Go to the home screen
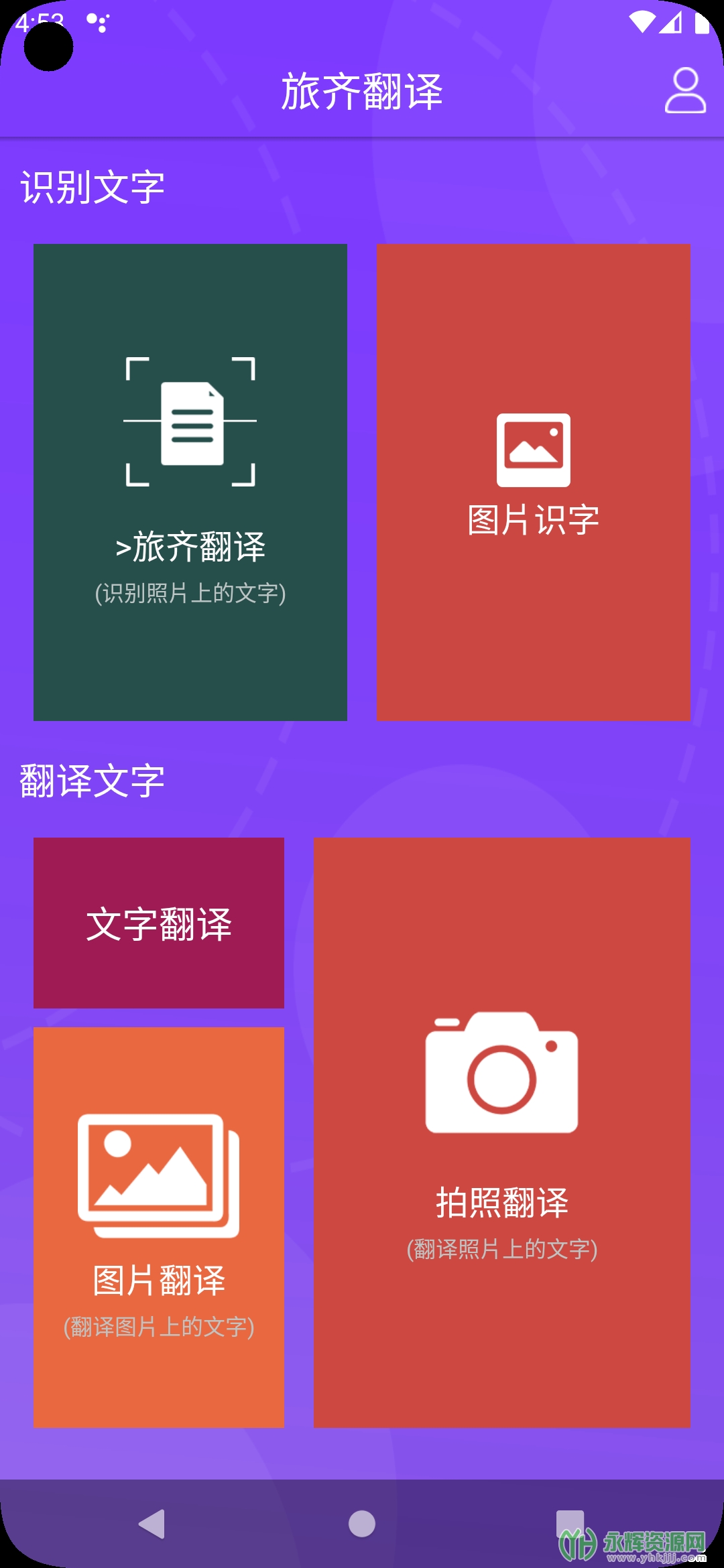 [362, 1524]
